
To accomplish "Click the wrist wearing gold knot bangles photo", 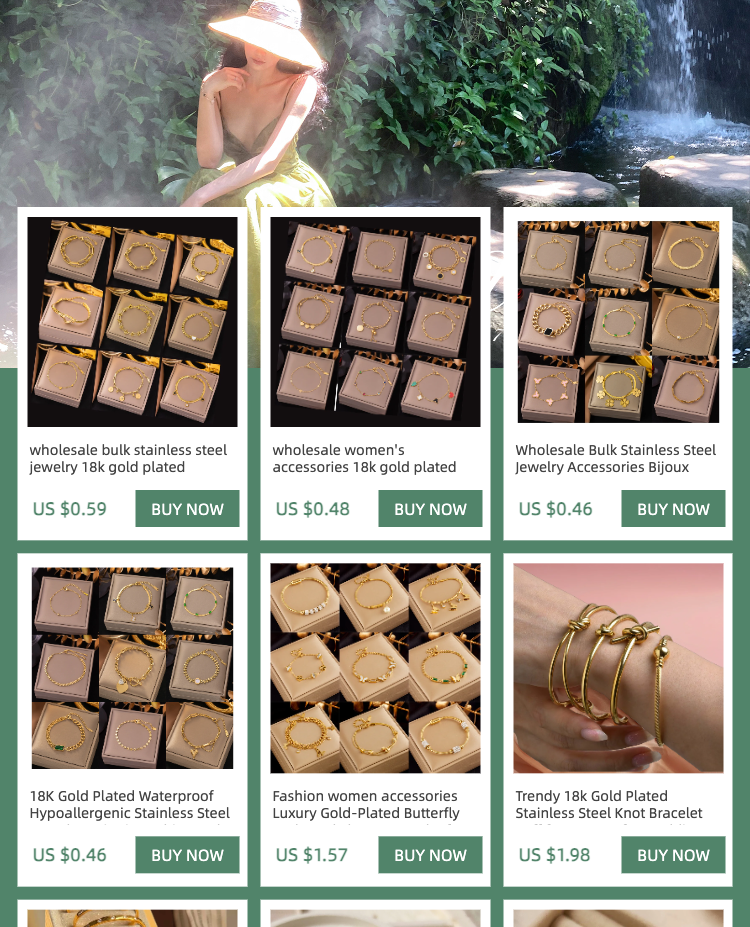I will (617, 667).
